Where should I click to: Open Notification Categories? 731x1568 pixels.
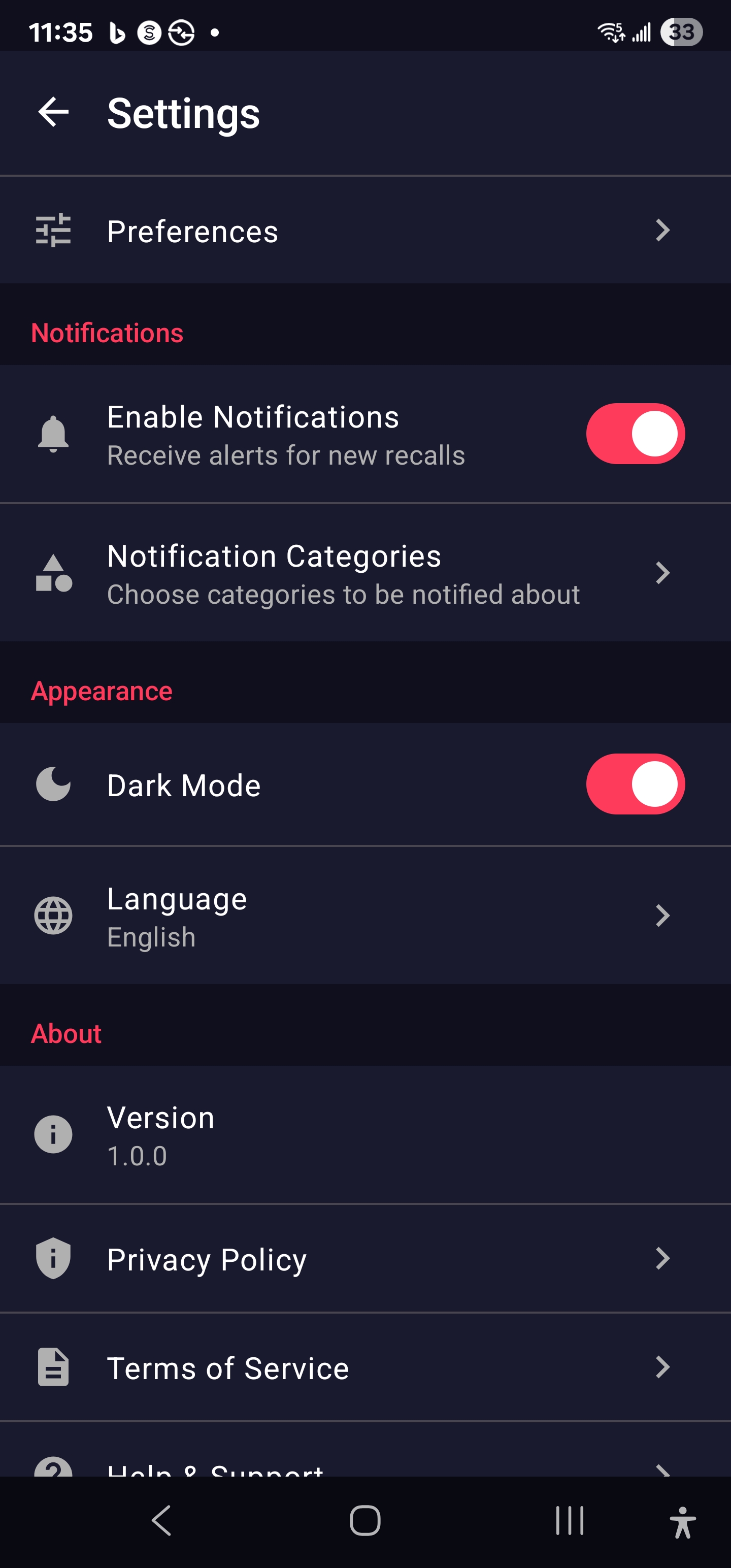pyautogui.click(x=365, y=573)
